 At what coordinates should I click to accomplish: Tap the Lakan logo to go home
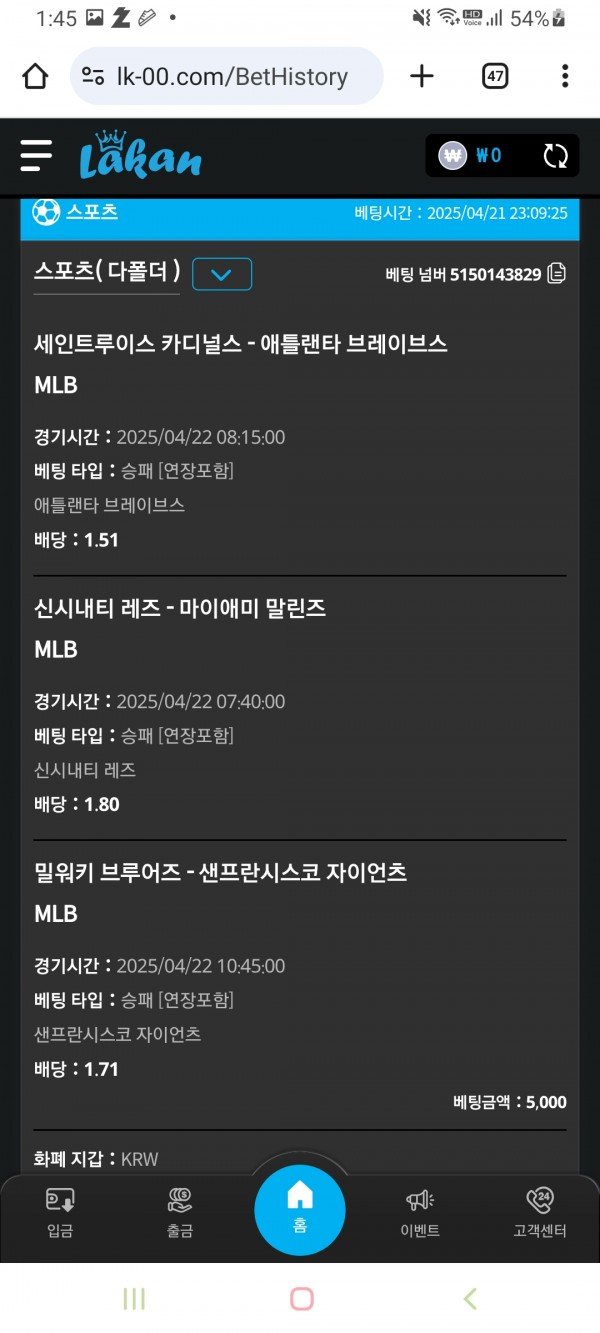tap(140, 156)
